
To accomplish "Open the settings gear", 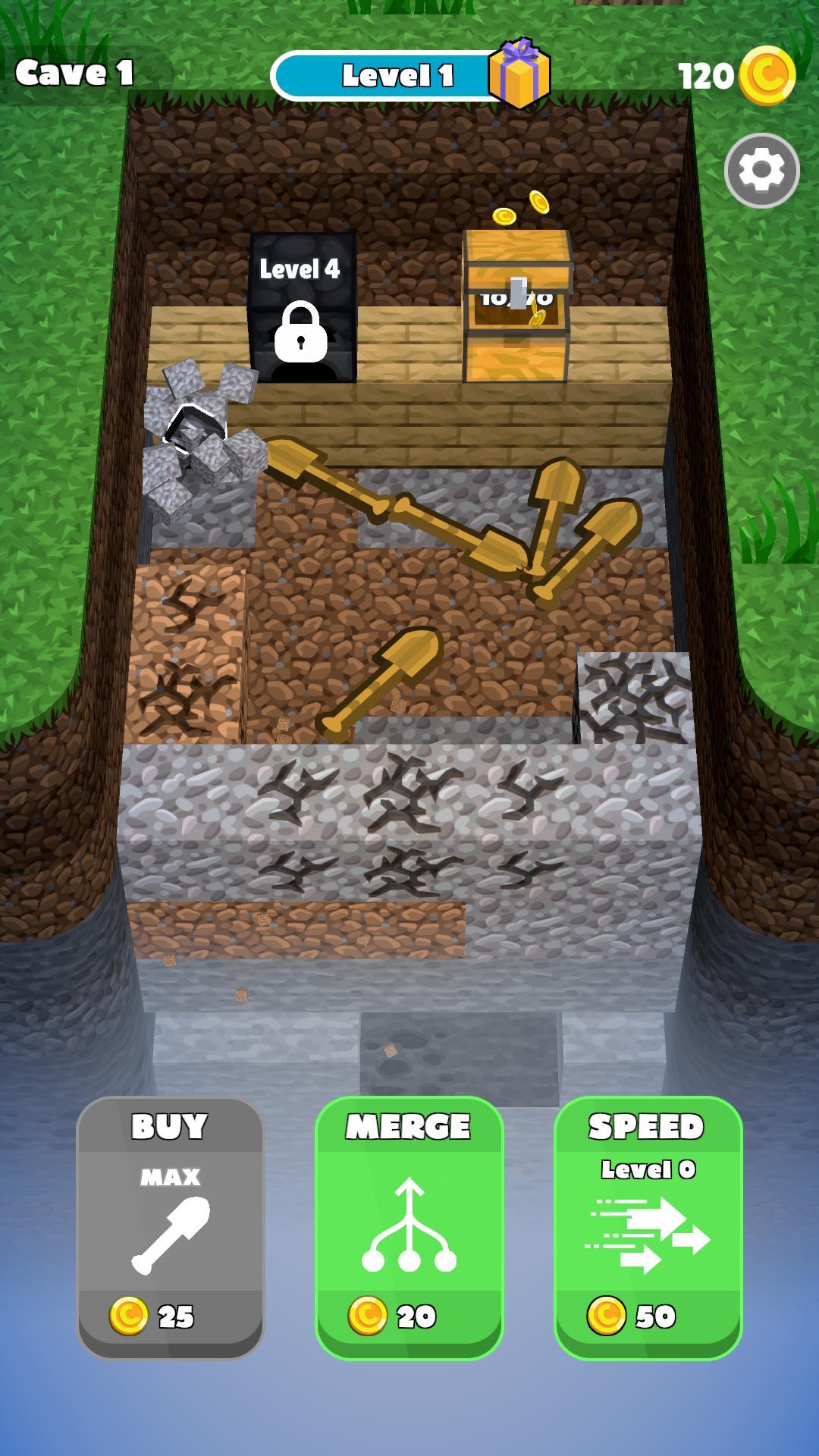I will (x=761, y=171).
